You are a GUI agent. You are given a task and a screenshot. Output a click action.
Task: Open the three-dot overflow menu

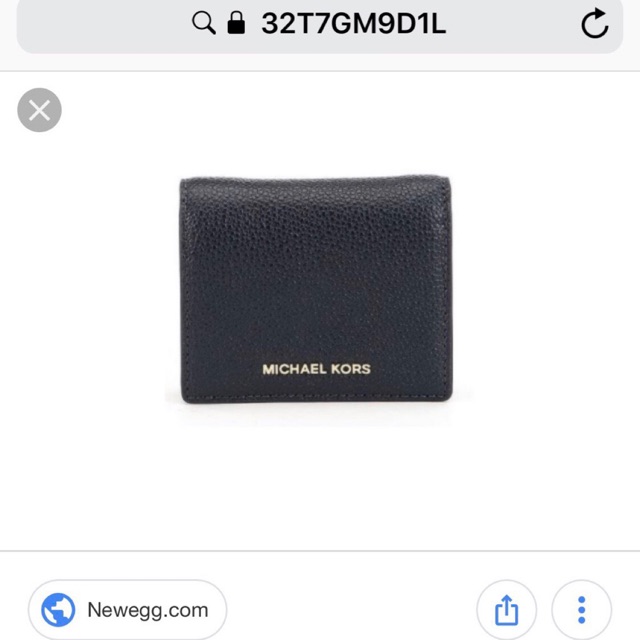point(582,609)
